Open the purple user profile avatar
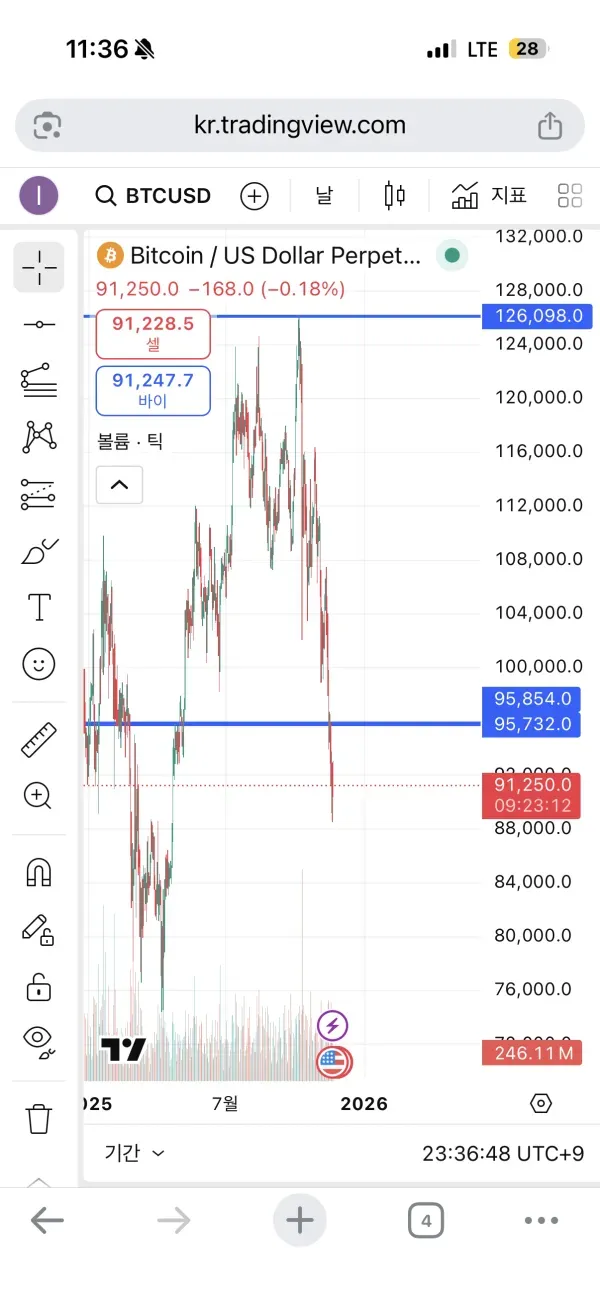The height and width of the screenshot is (1304, 600). pos(38,196)
